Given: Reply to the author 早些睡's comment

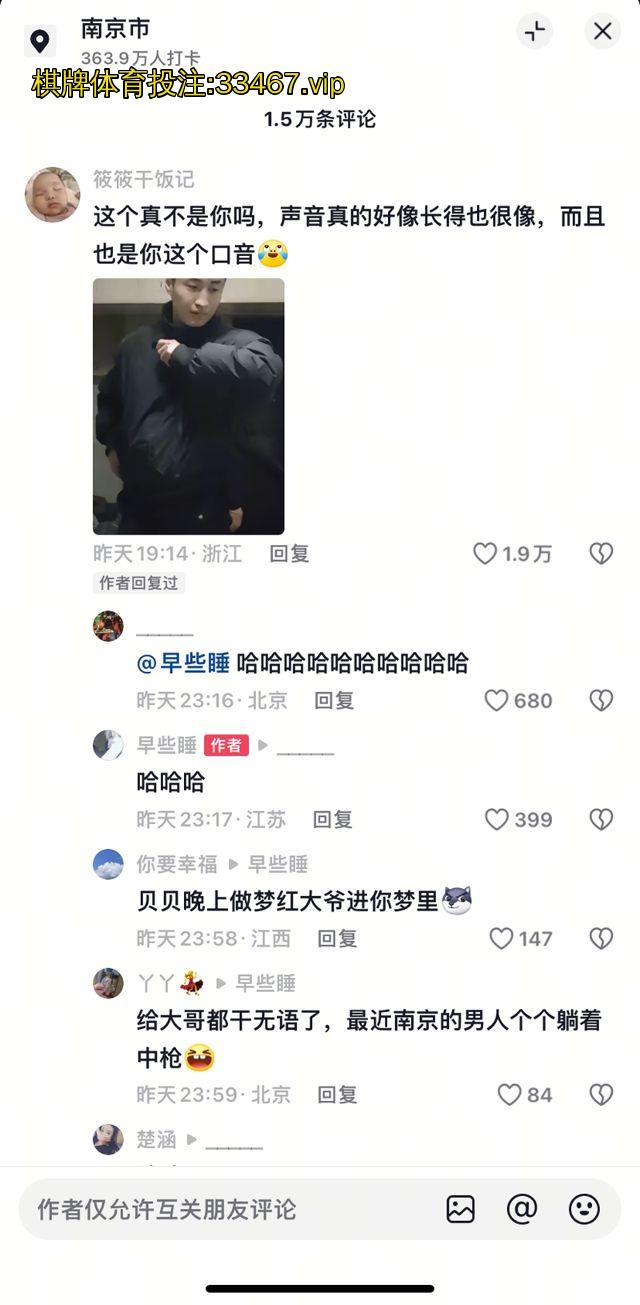Looking at the screenshot, I should click(332, 820).
